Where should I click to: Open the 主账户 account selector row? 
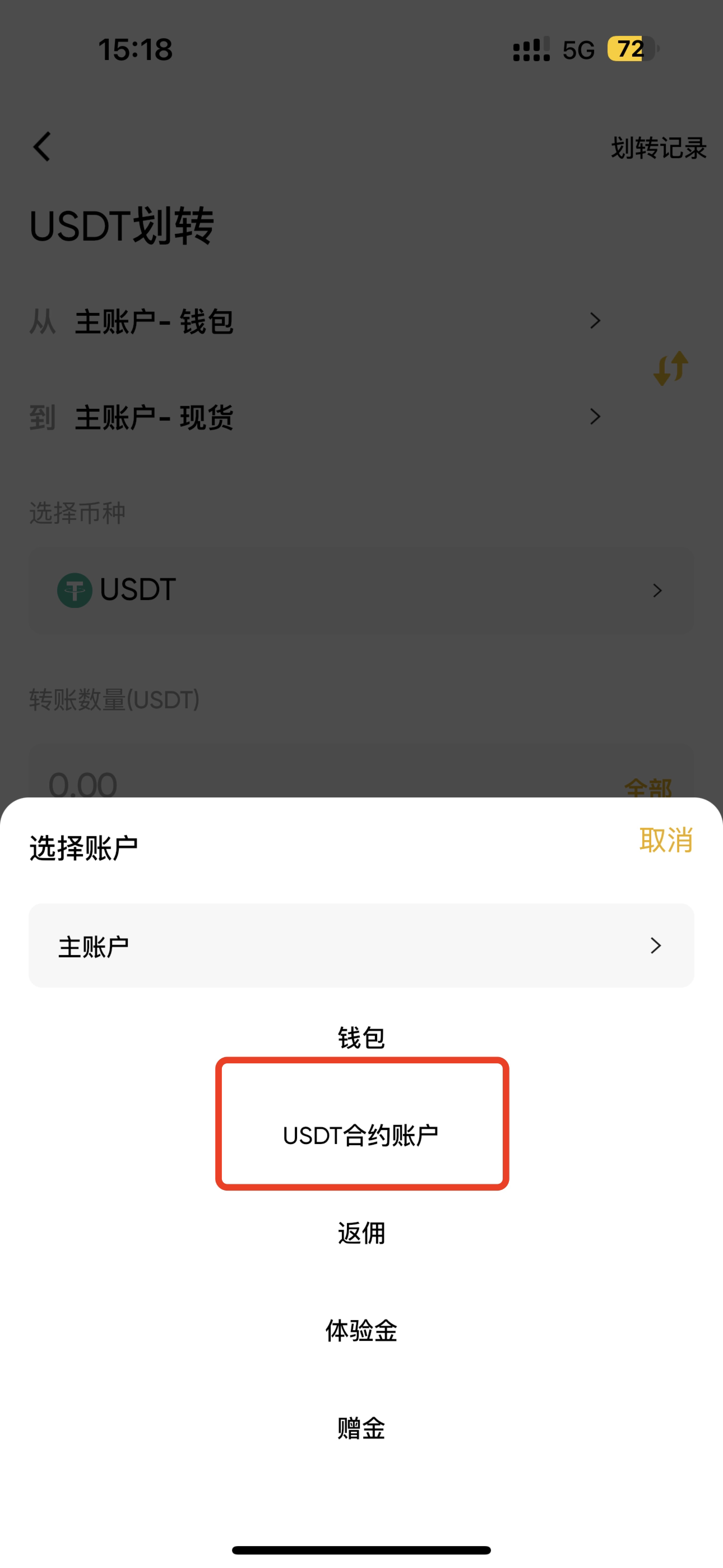[361, 946]
